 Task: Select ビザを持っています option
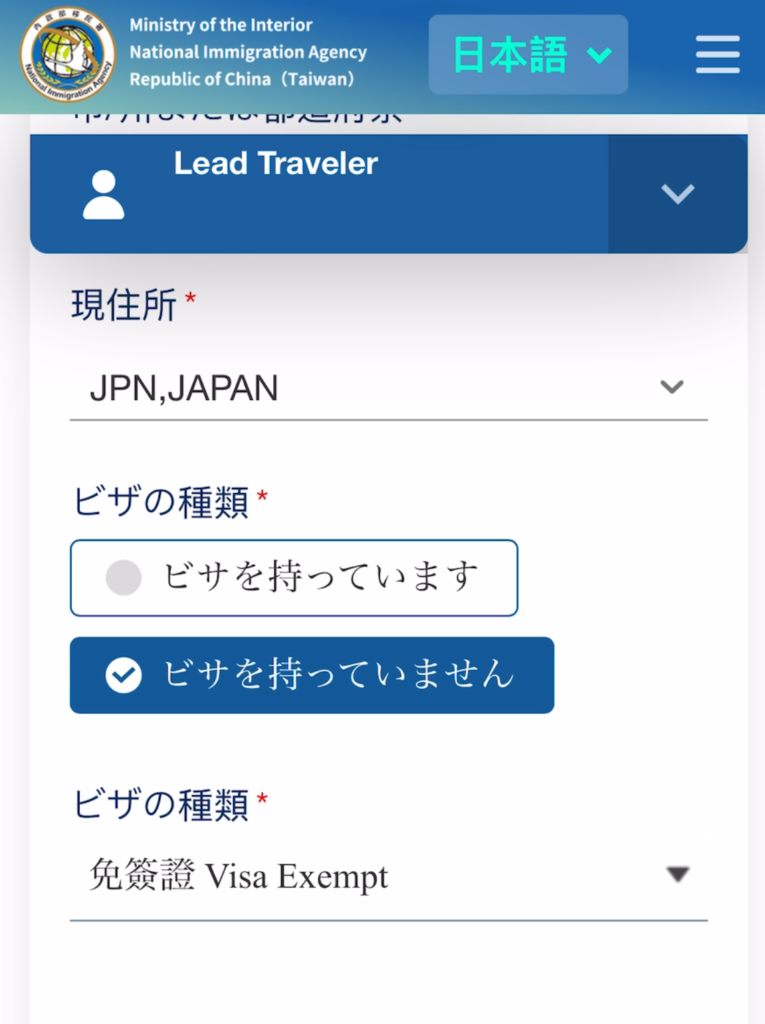(294, 578)
